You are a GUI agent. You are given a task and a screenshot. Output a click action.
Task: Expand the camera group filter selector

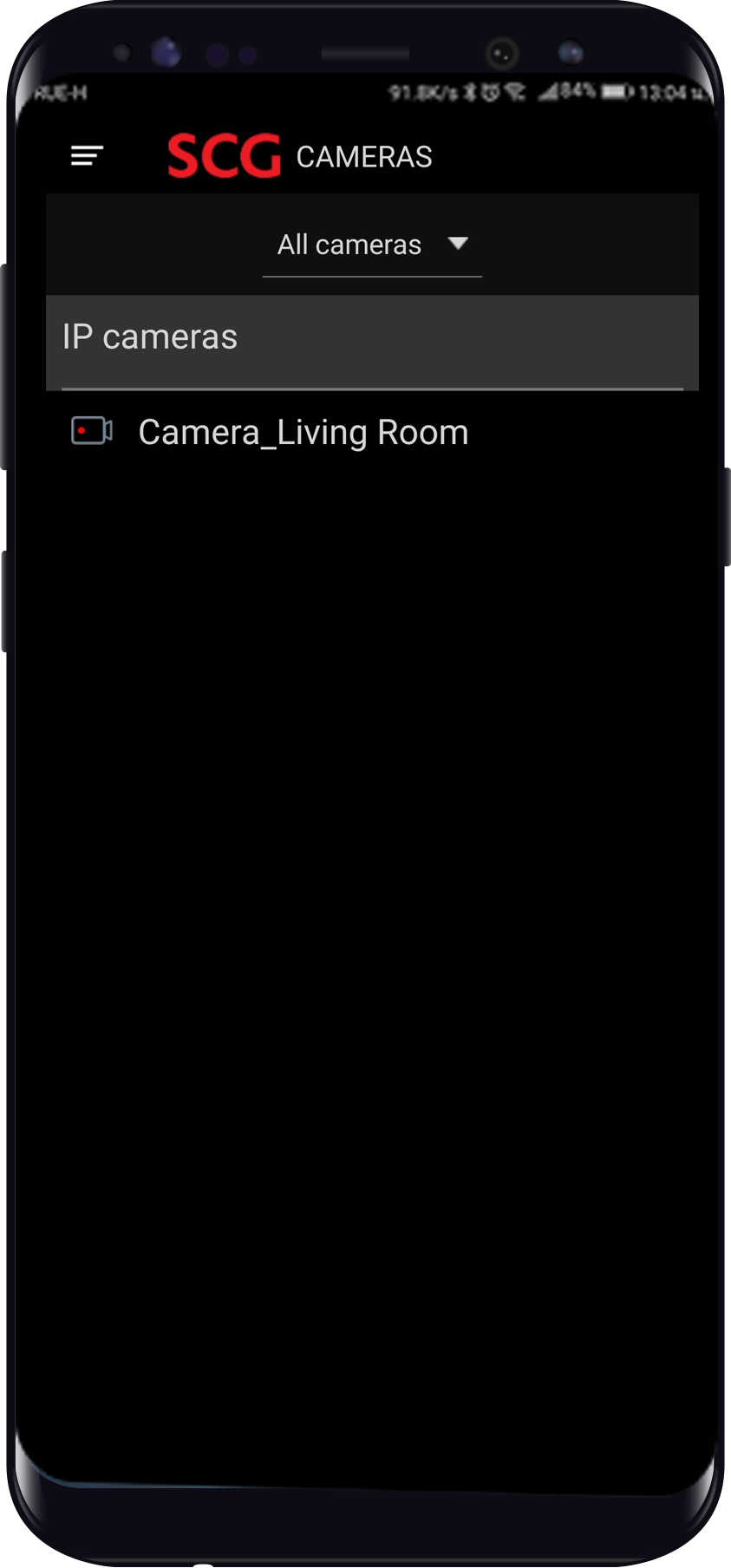click(x=372, y=245)
